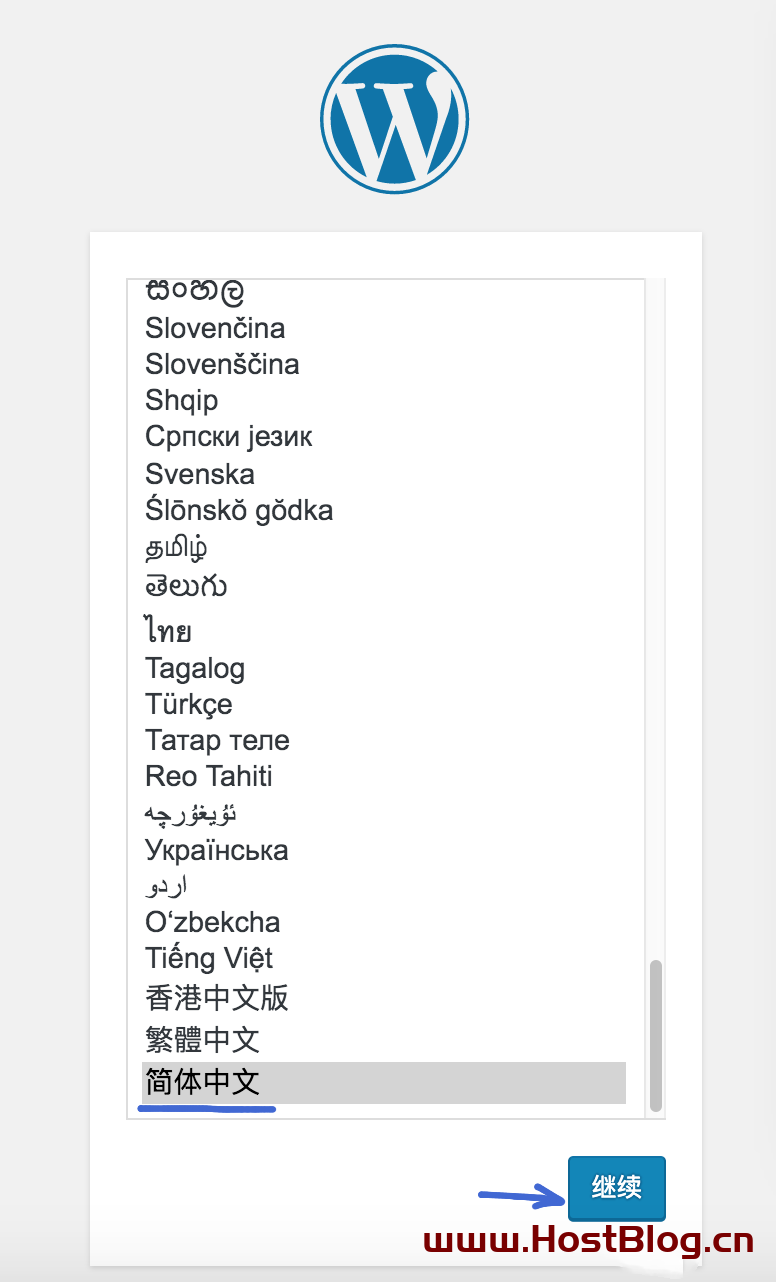Select Svenska in the list
776x1282 pixels.
(x=384, y=474)
